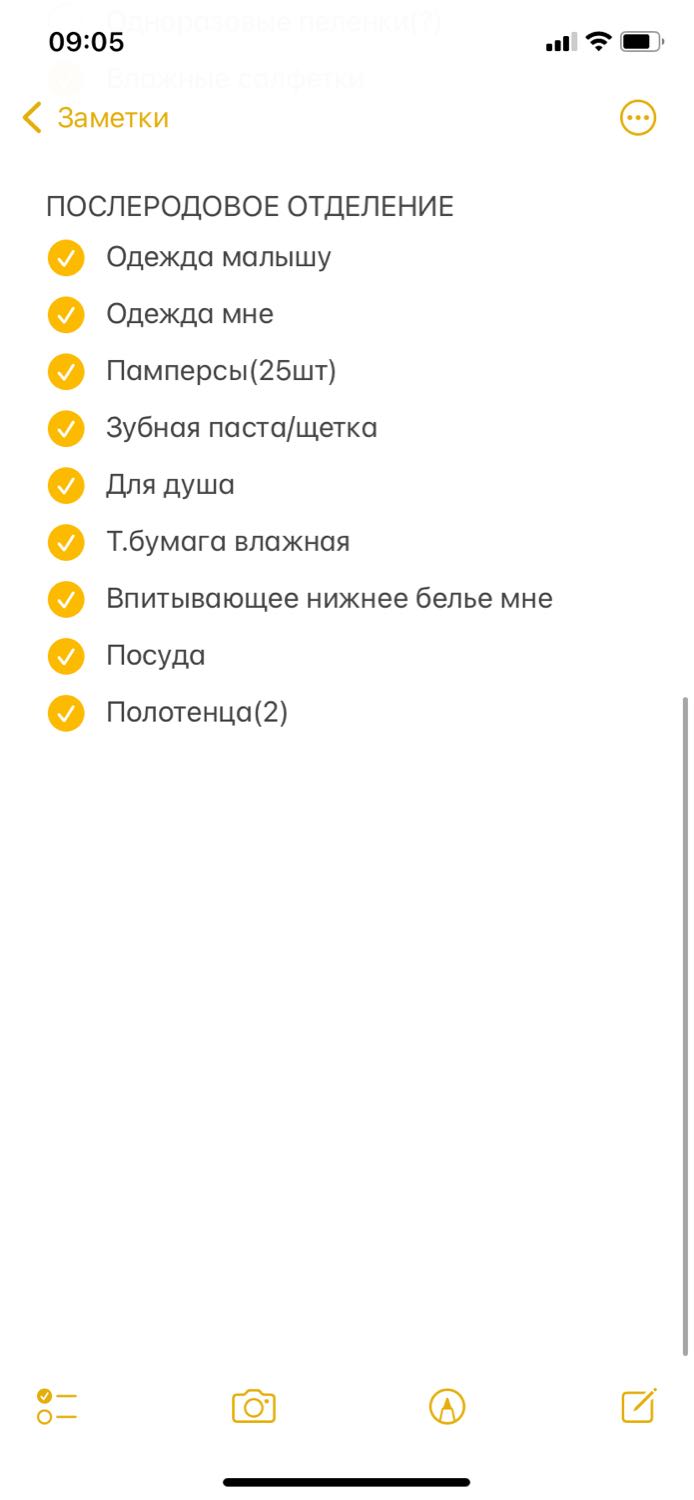Screen dimensions: 694x1500
Task: Toggle the Для душа checkbox
Action: click(x=66, y=486)
